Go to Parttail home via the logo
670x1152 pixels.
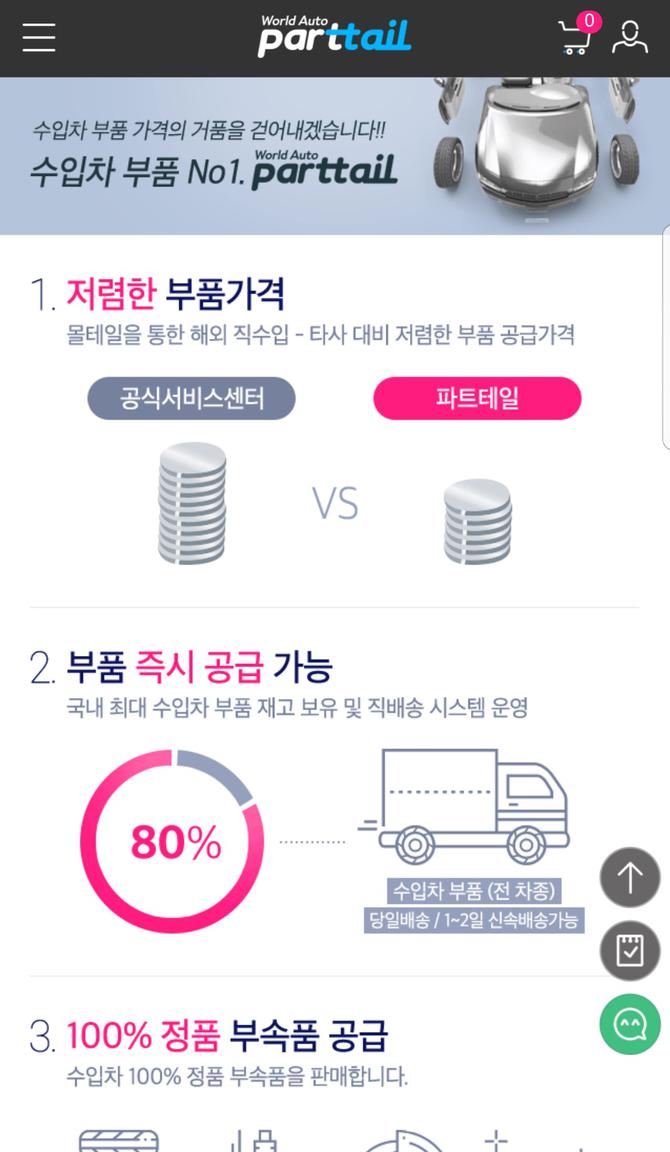[334, 37]
